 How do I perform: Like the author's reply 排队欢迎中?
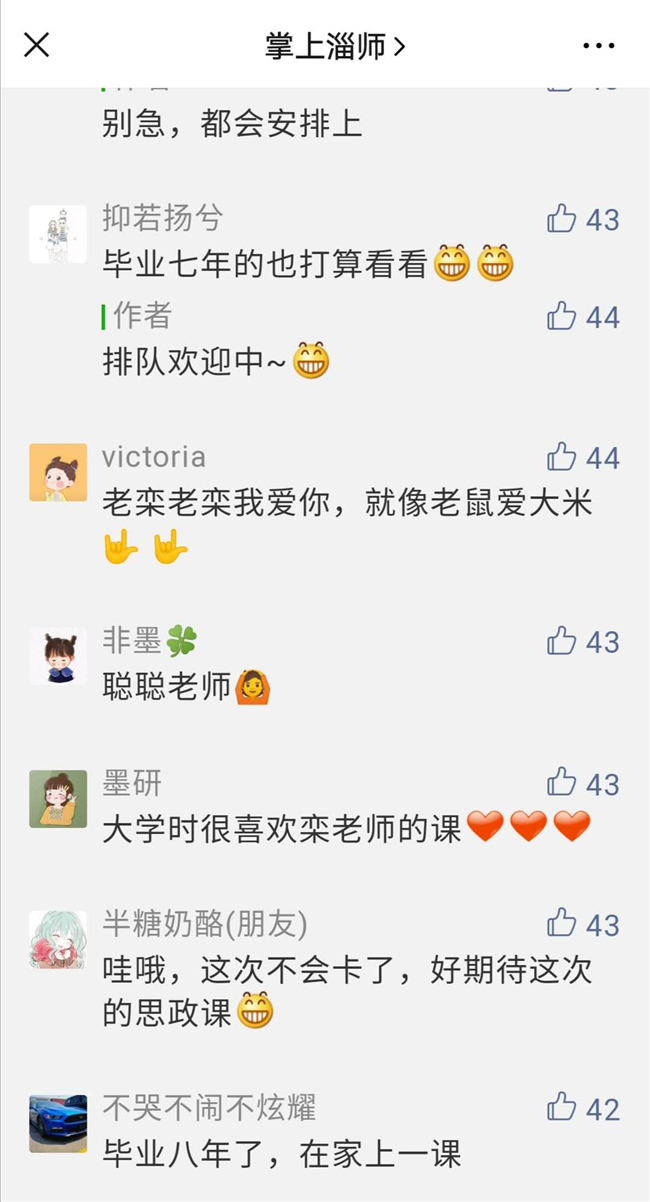563,317
